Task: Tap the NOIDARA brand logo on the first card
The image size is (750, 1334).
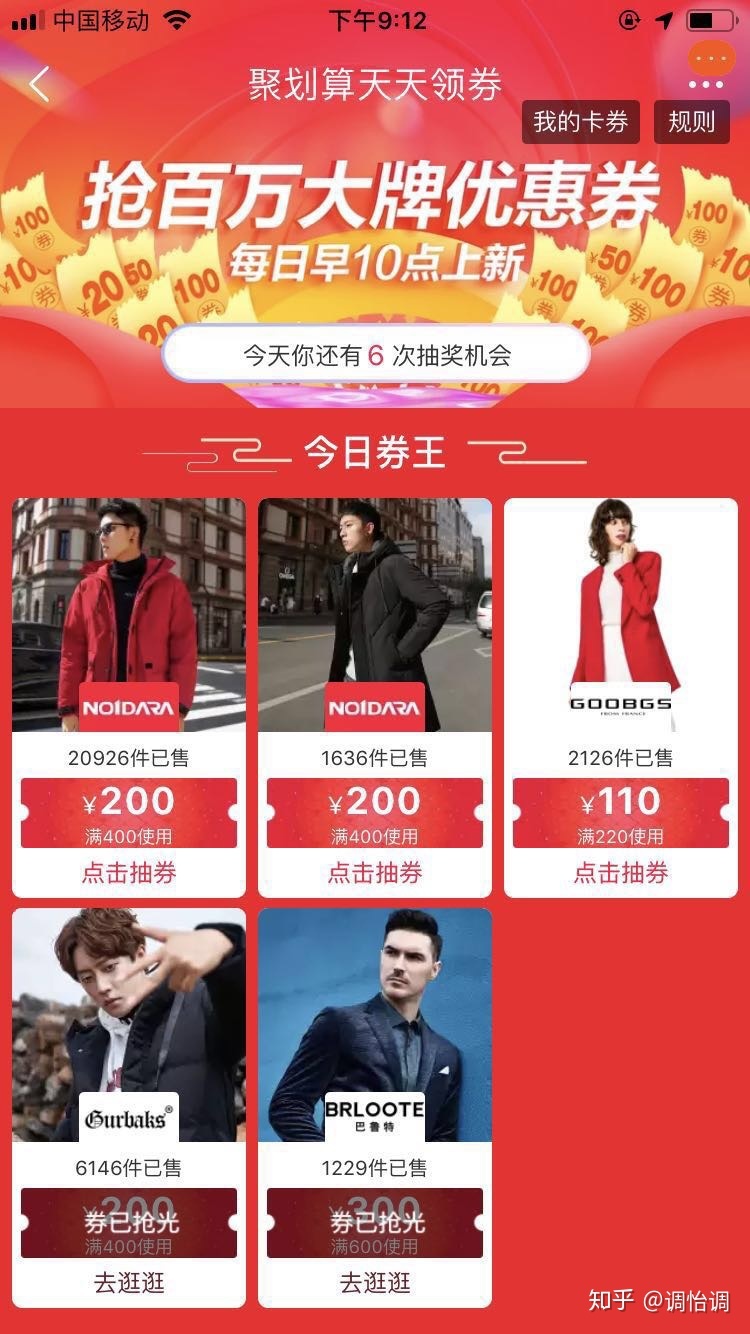Action: 127,706
